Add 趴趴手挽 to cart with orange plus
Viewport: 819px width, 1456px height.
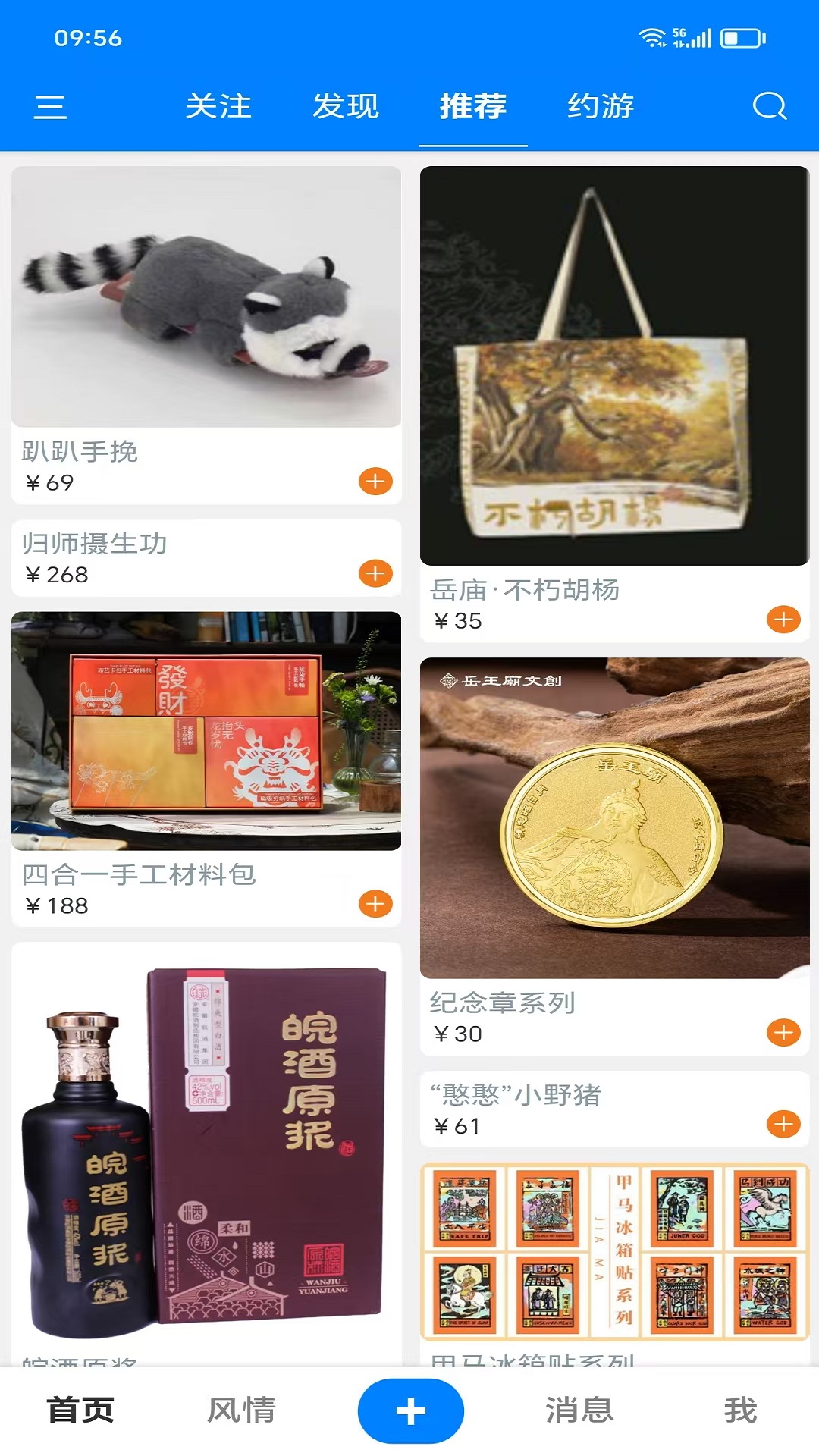pos(375,482)
